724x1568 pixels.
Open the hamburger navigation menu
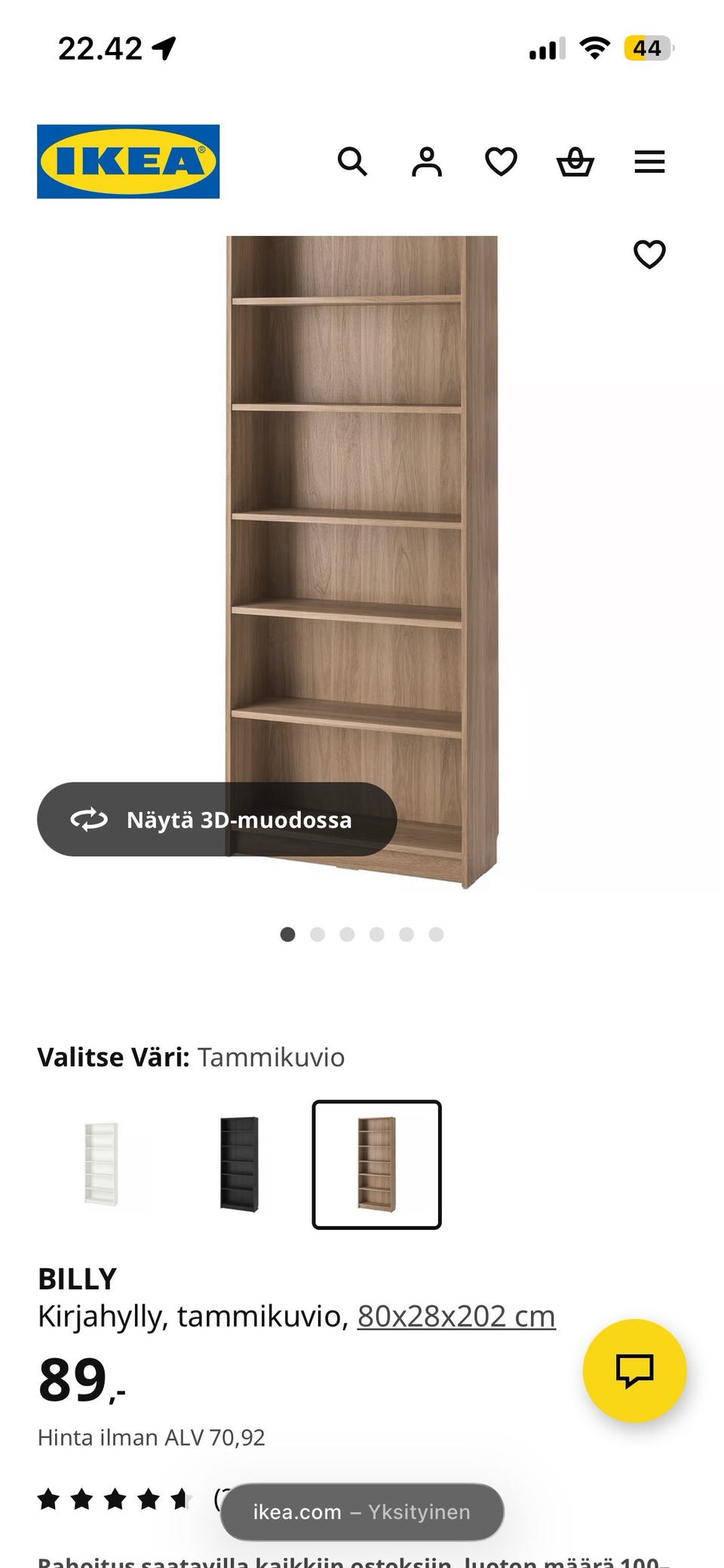[x=649, y=160]
